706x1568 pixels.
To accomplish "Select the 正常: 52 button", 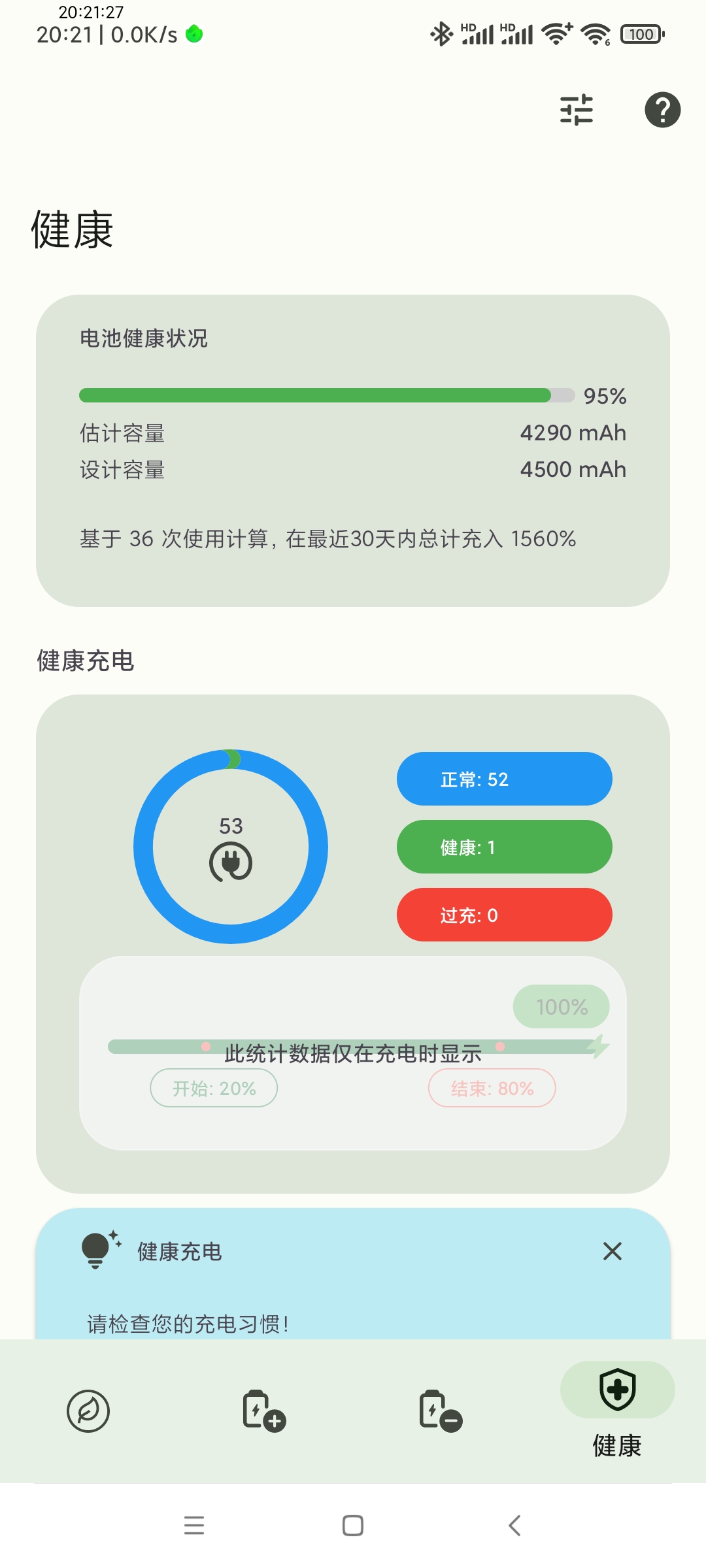I will pyautogui.click(x=505, y=779).
